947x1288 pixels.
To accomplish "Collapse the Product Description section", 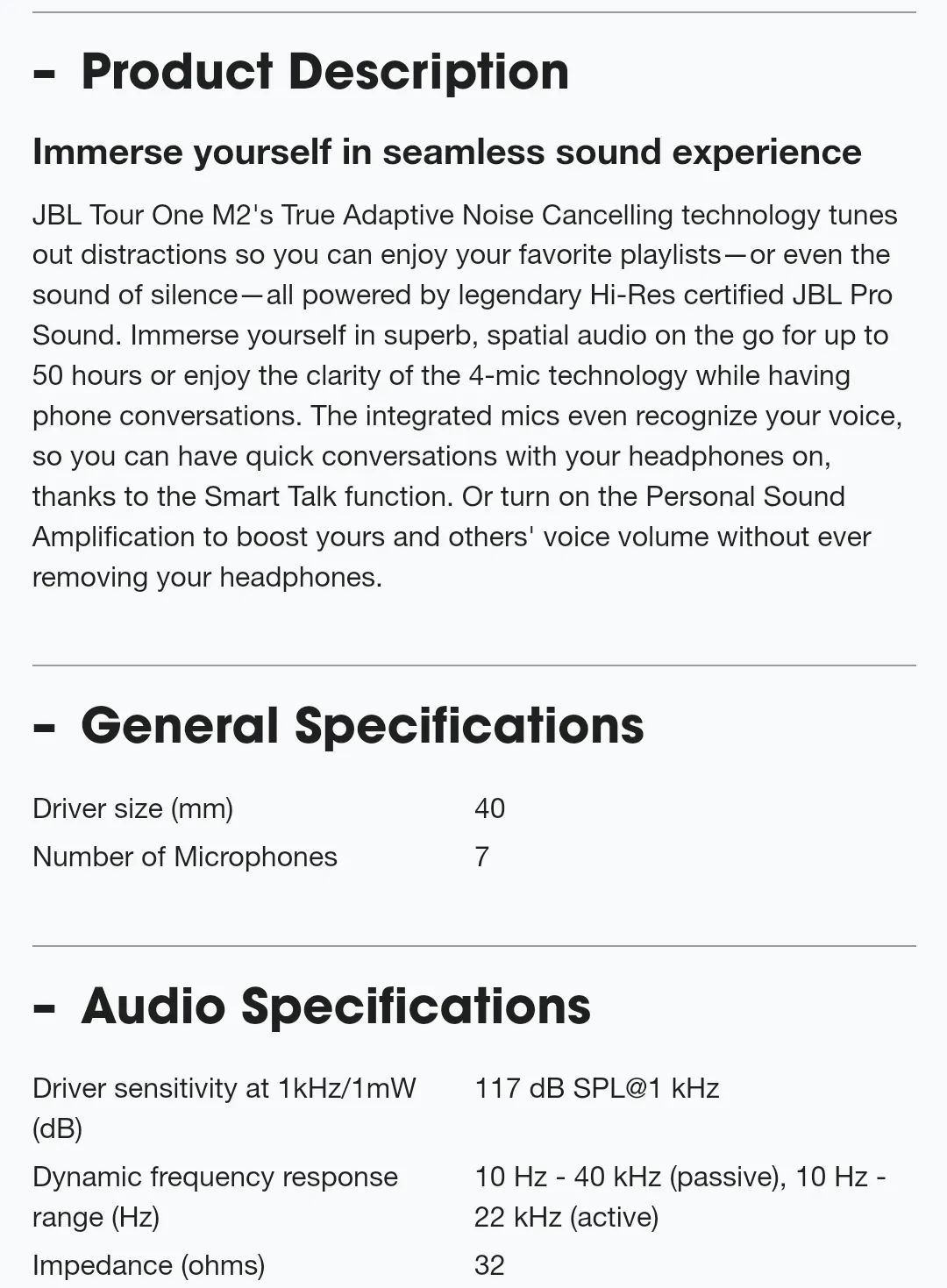I will 45,74.
